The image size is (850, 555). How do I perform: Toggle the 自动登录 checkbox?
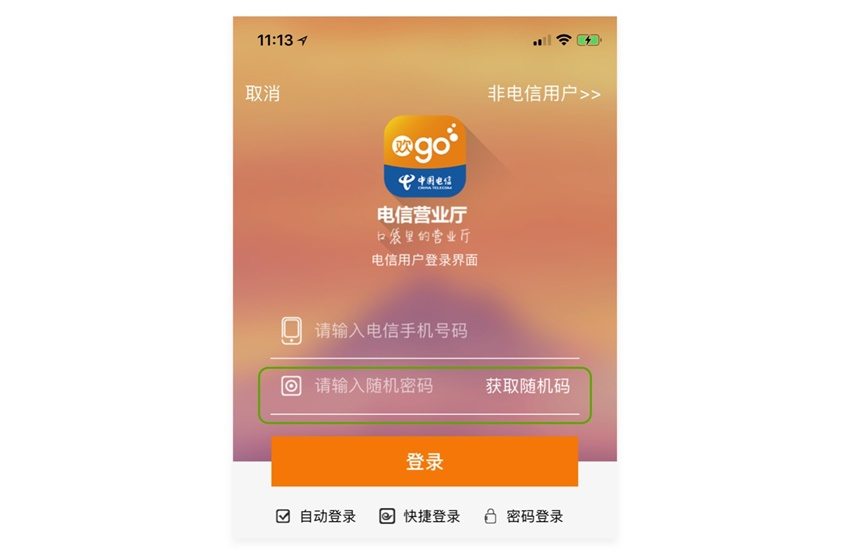pos(284,517)
